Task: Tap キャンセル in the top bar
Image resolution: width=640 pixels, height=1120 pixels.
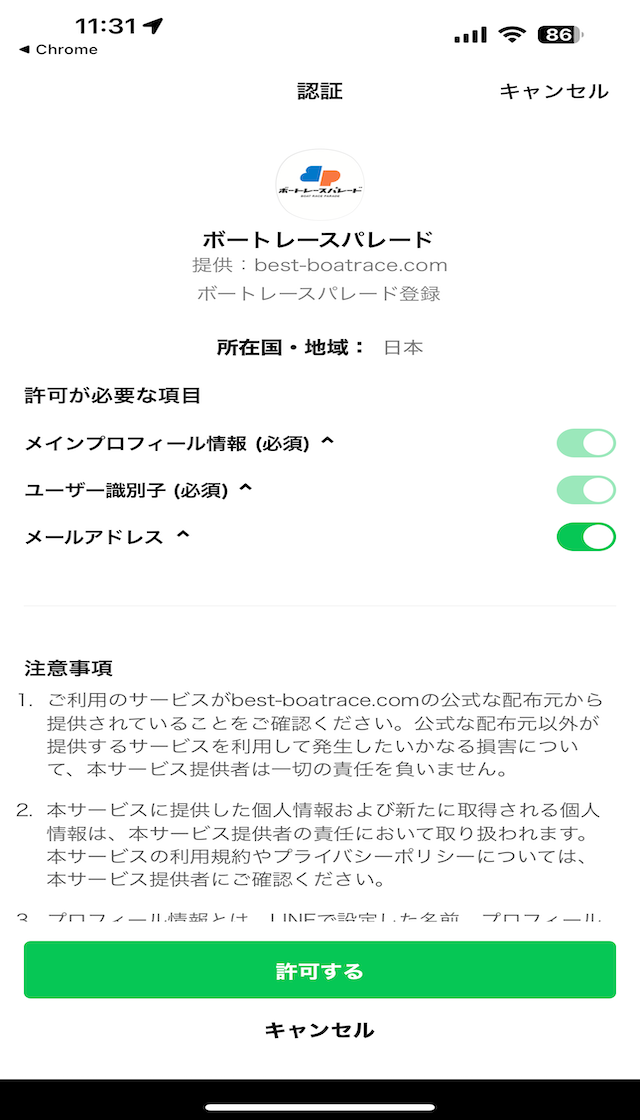Action: pyautogui.click(x=554, y=91)
